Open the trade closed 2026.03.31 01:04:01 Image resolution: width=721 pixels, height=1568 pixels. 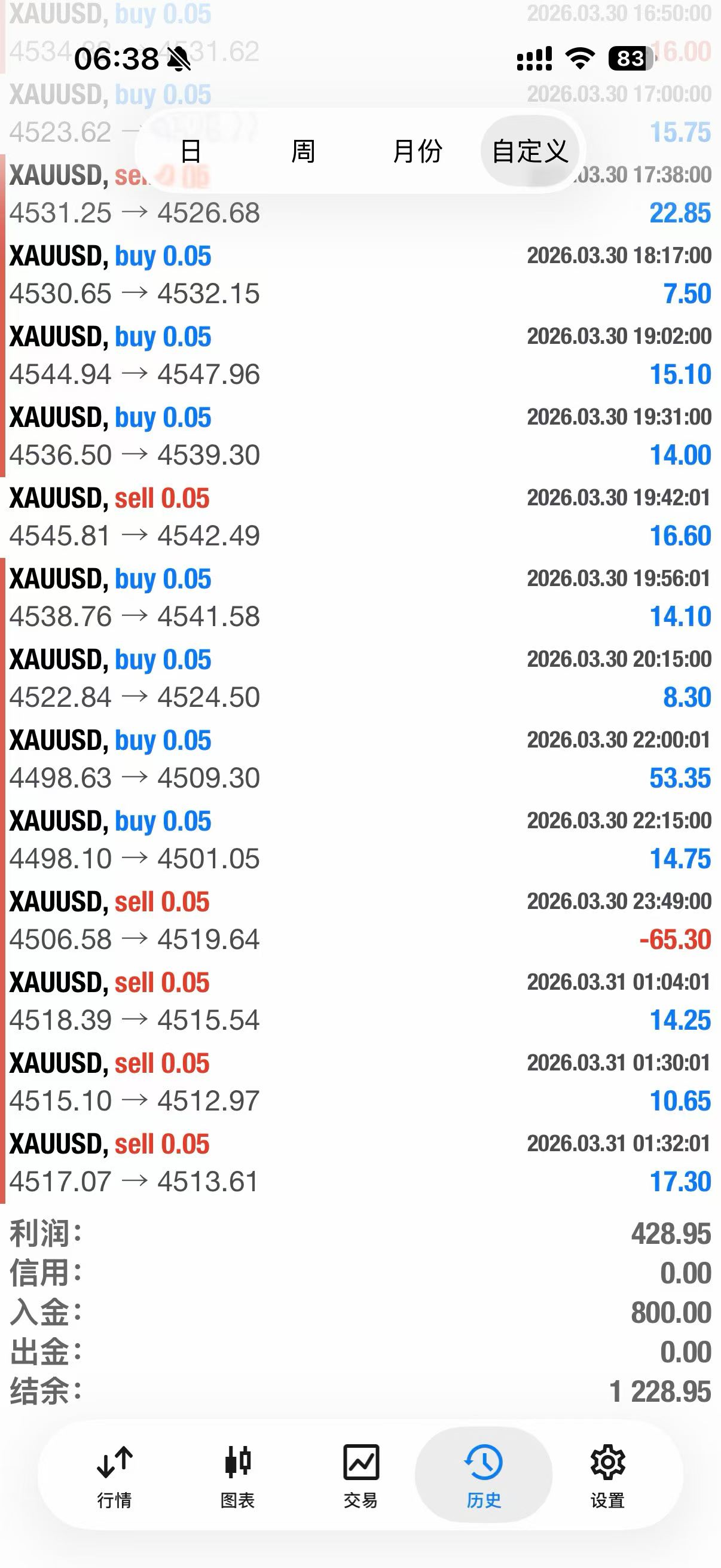(360, 1001)
